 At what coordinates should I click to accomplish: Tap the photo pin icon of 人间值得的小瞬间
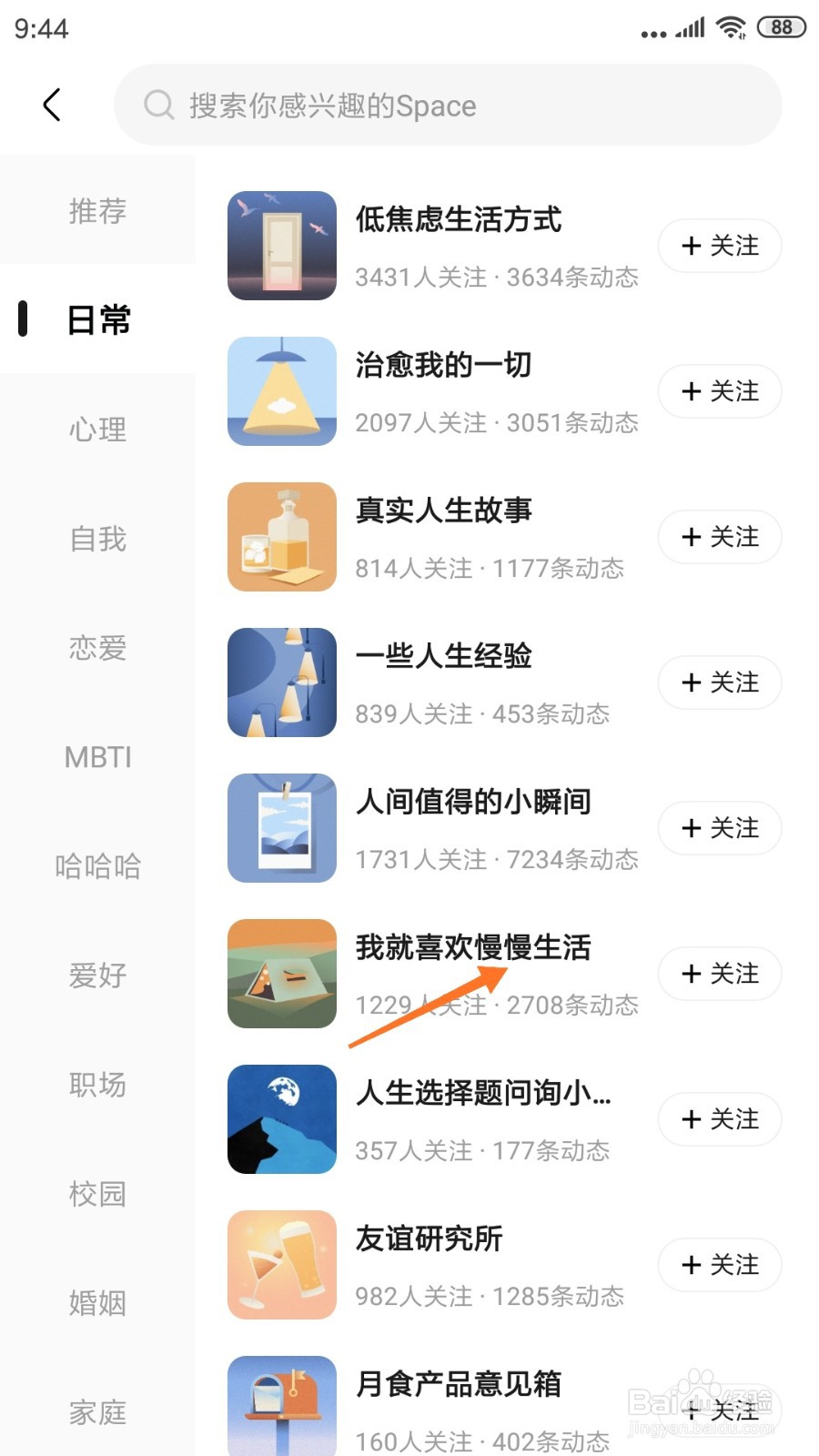(280, 827)
